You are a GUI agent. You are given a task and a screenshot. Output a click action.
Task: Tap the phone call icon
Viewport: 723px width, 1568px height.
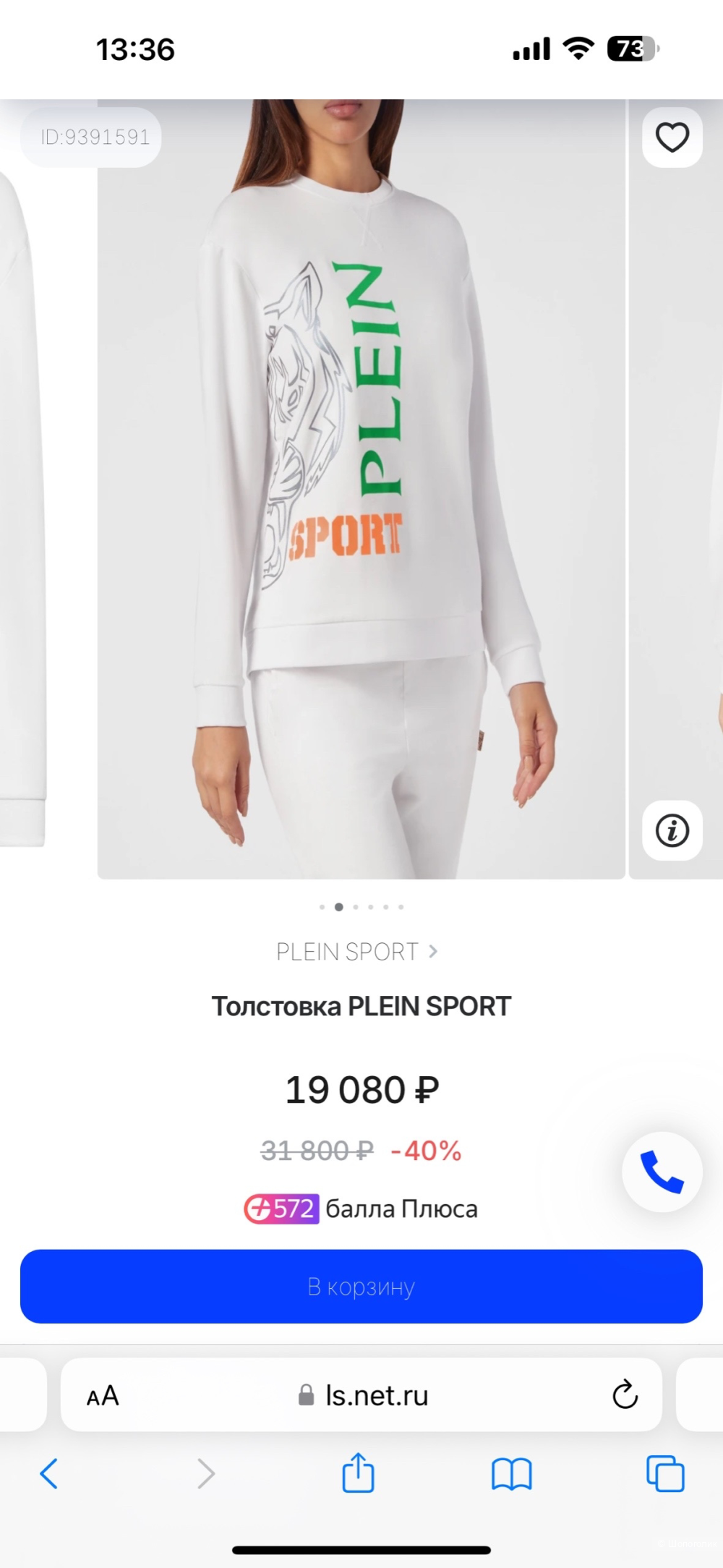pyautogui.click(x=662, y=1172)
